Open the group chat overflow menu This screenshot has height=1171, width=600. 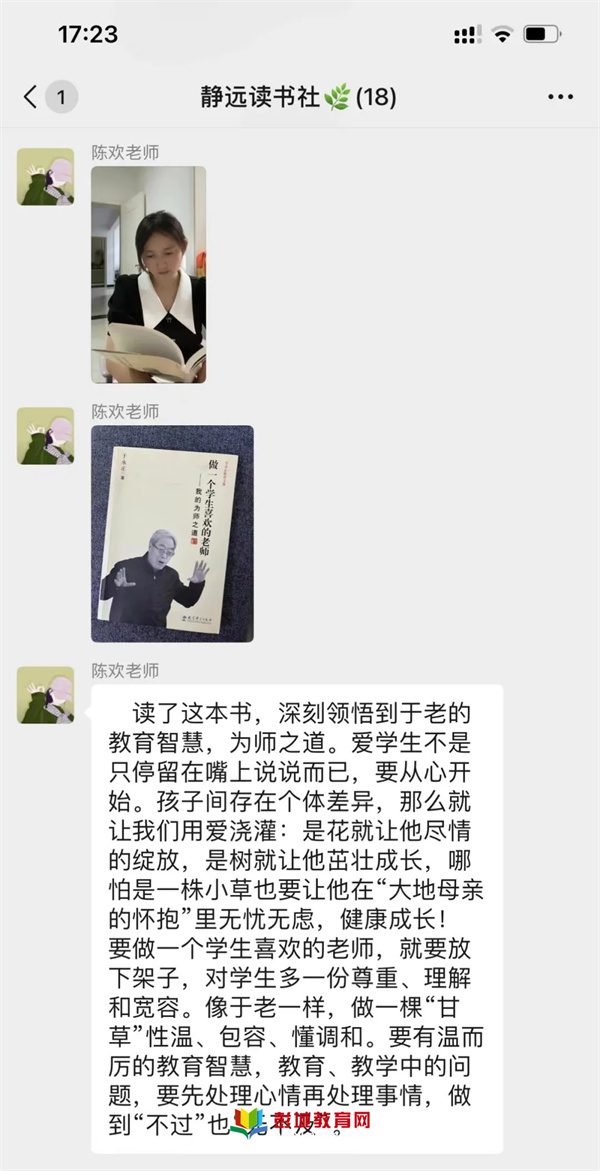pos(561,97)
